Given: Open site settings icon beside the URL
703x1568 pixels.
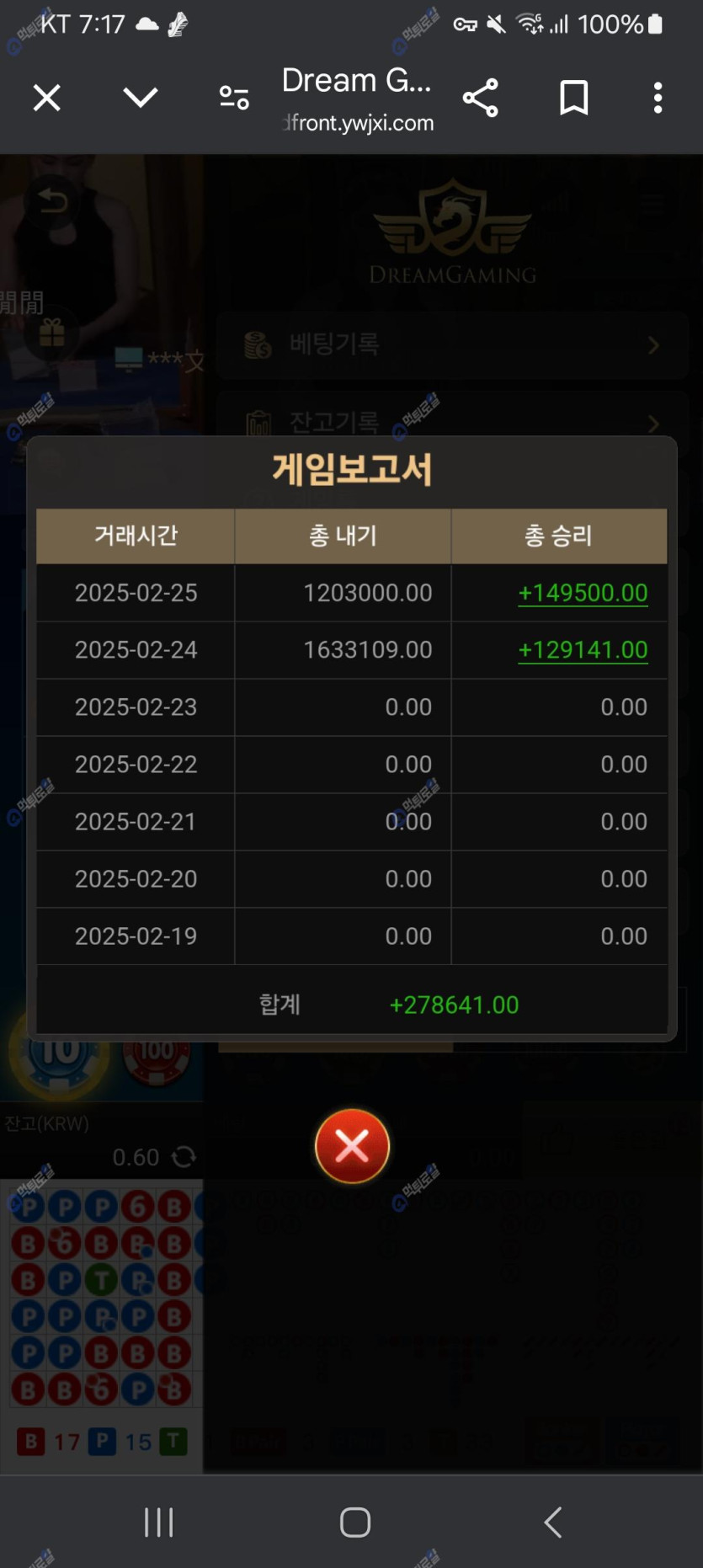Looking at the screenshot, I should pos(234,99).
